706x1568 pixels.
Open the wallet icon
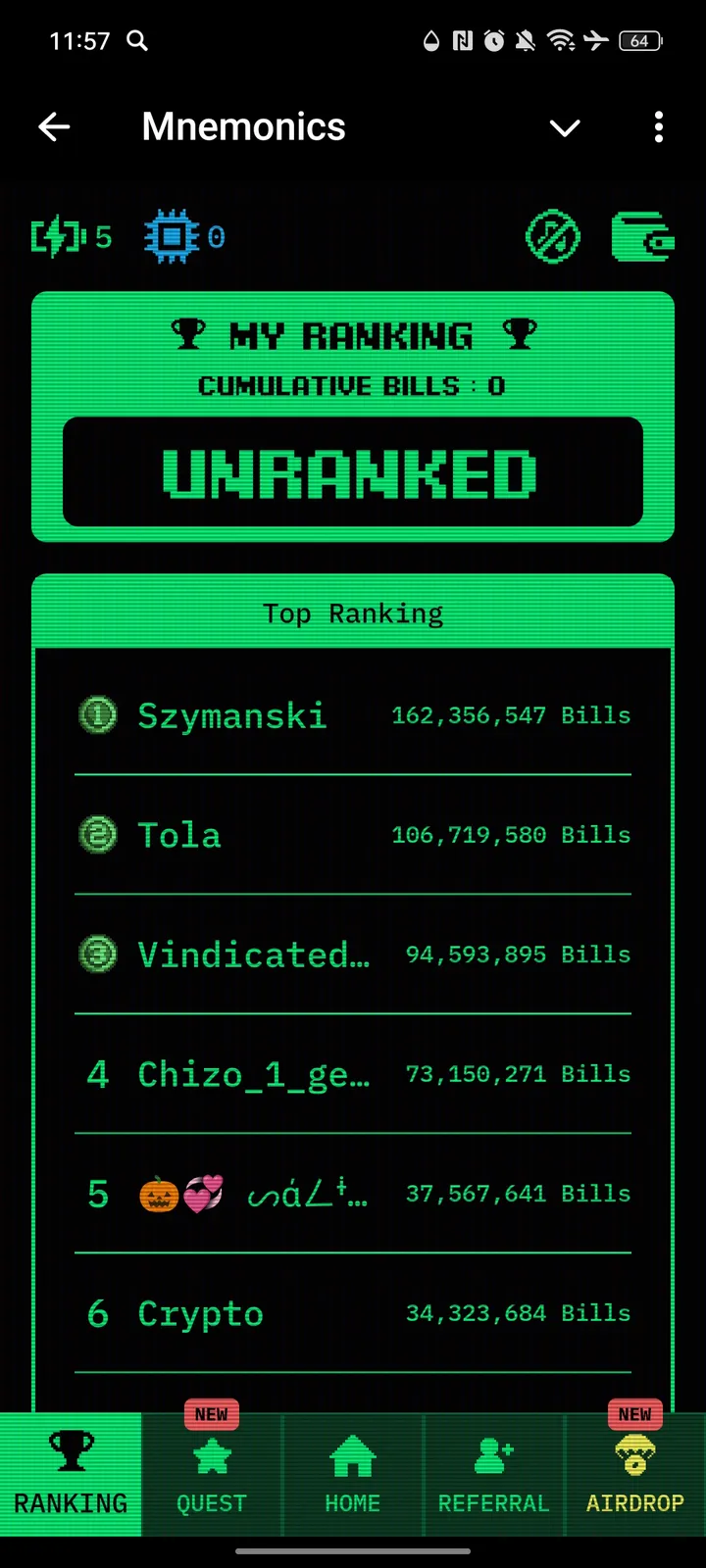click(642, 237)
